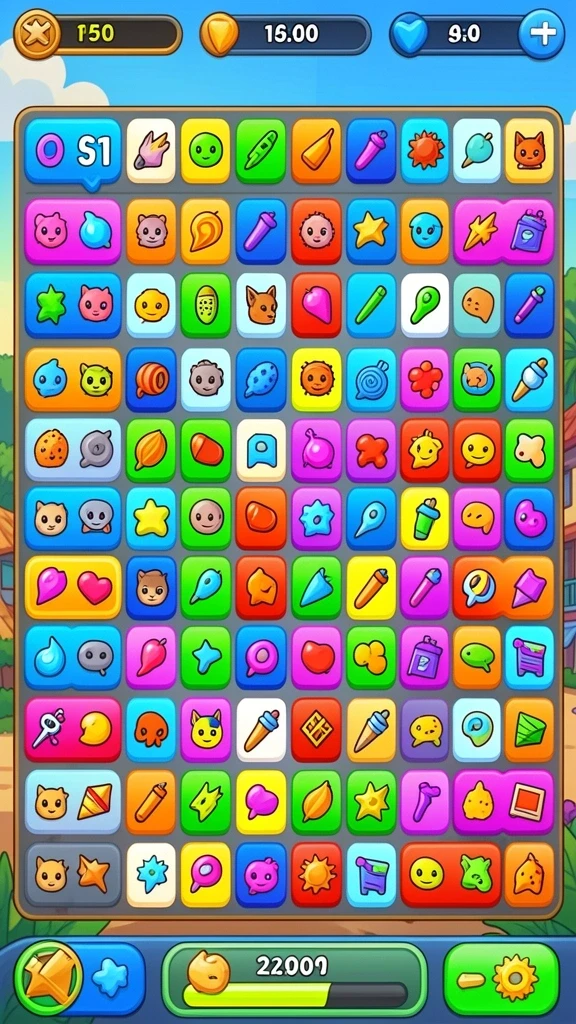Image resolution: width=576 pixels, height=1024 pixels.
Task: Tap the plus button beside the hearts counter
Action: pos(541,33)
